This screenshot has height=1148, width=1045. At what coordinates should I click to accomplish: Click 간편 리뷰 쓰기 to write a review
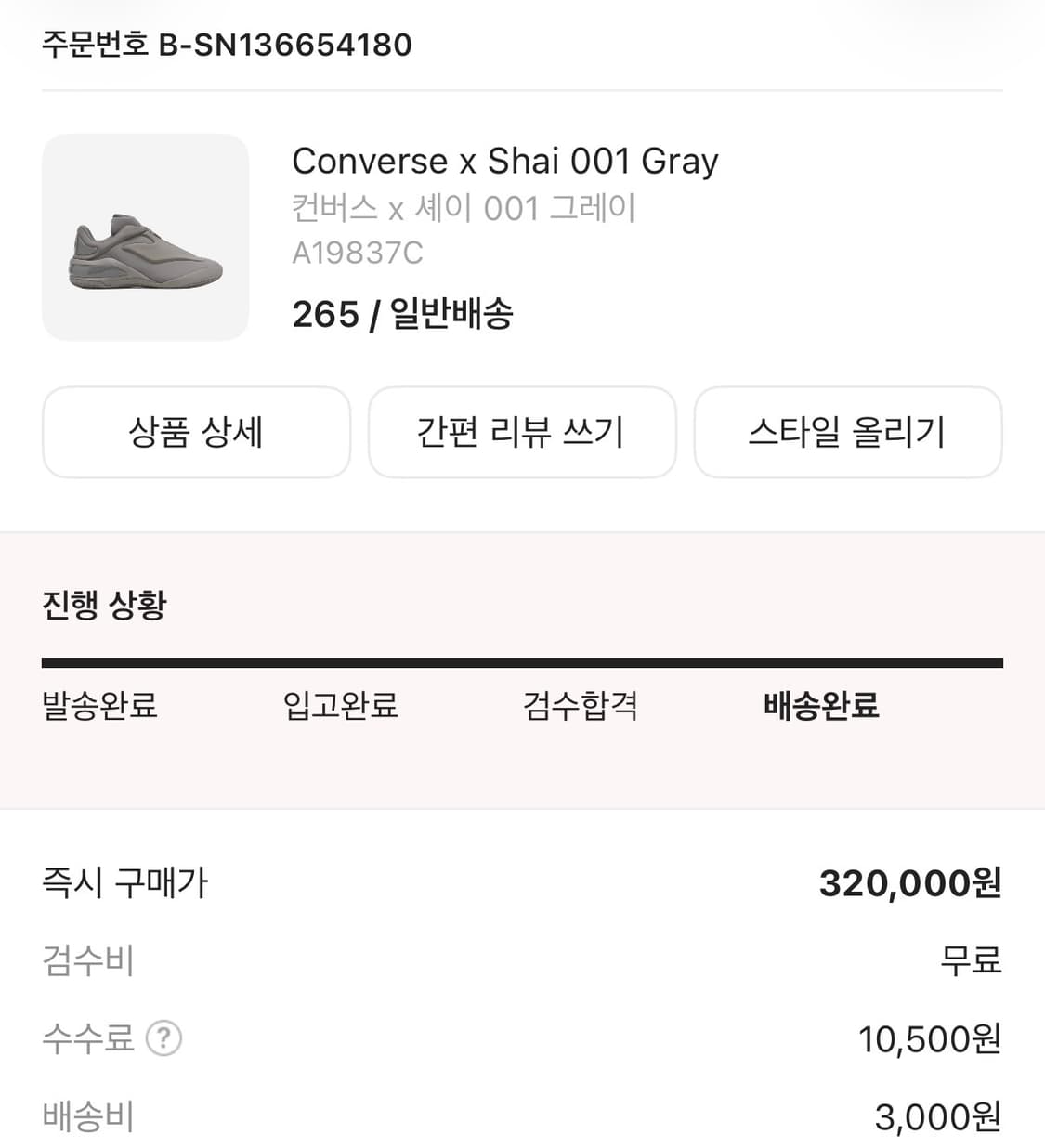(x=522, y=433)
